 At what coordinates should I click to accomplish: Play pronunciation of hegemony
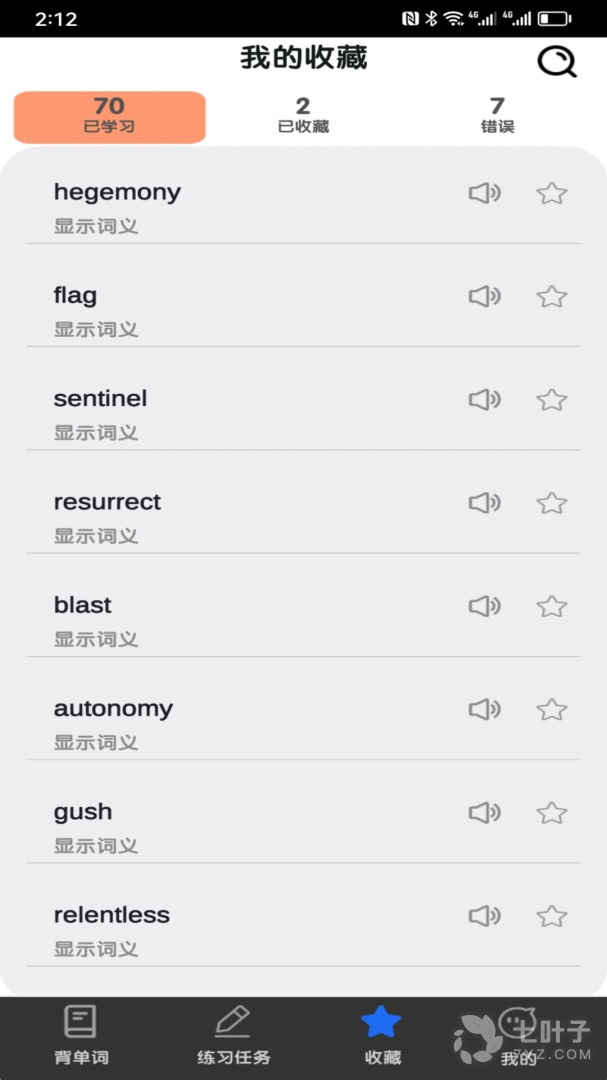click(x=485, y=193)
